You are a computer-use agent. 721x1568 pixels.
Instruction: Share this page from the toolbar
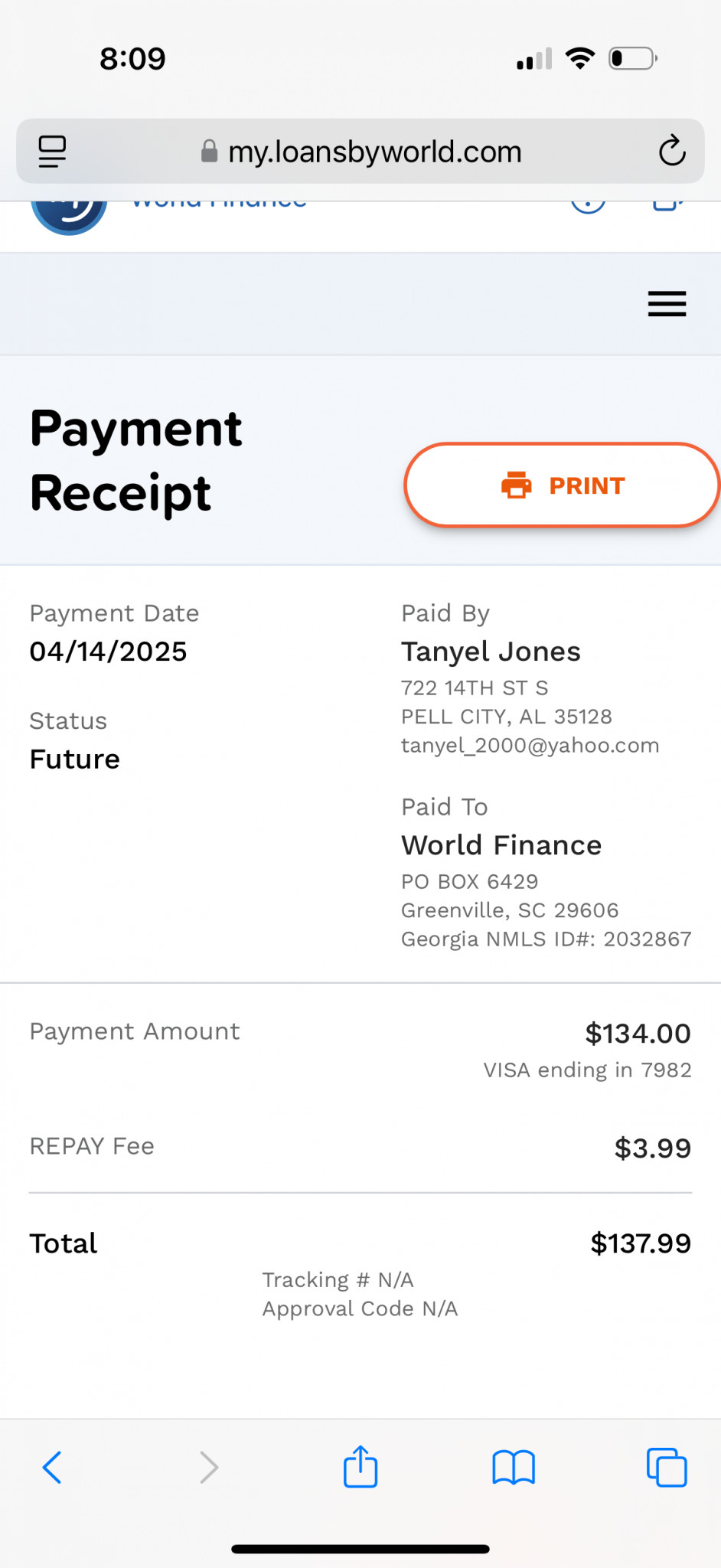tap(360, 1466)
